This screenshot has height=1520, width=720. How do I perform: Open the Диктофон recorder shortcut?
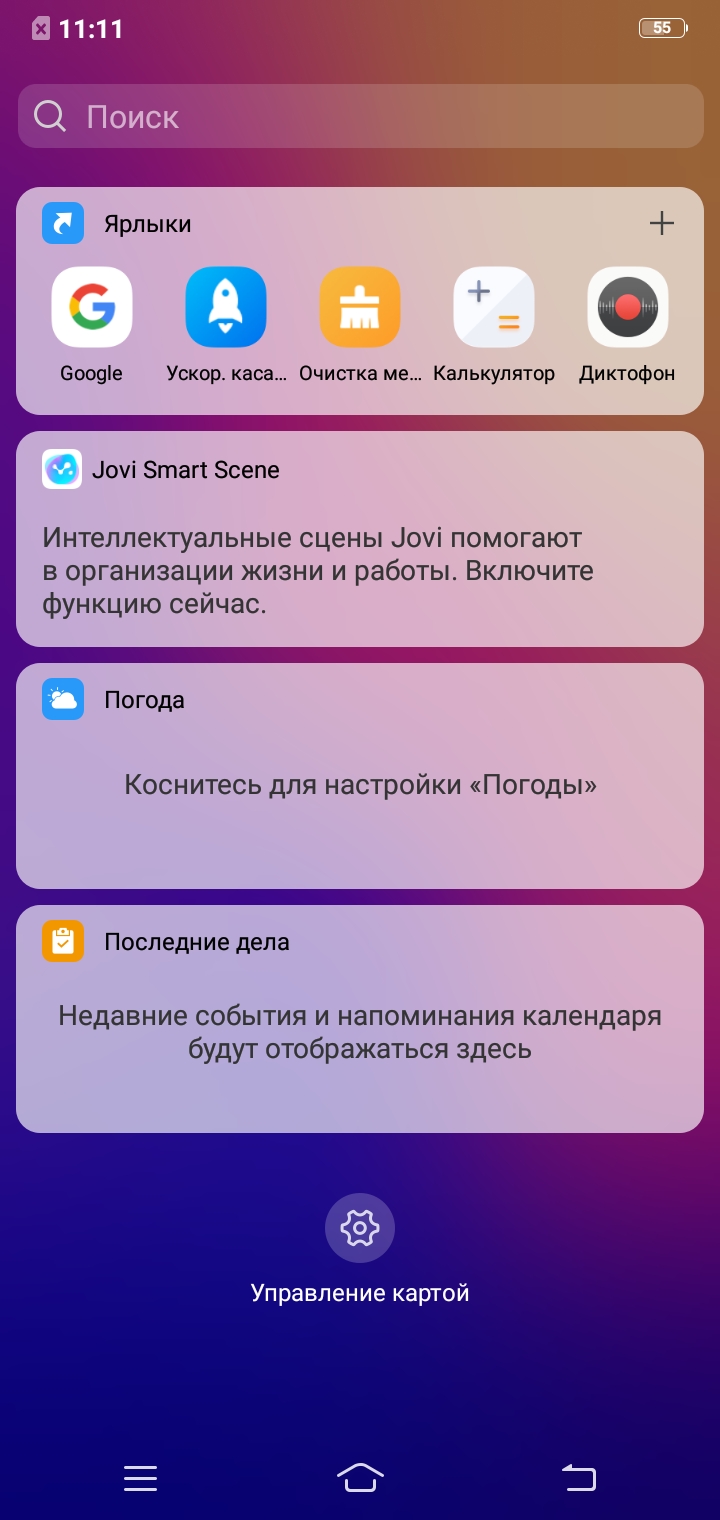click(x=627, y=307)
